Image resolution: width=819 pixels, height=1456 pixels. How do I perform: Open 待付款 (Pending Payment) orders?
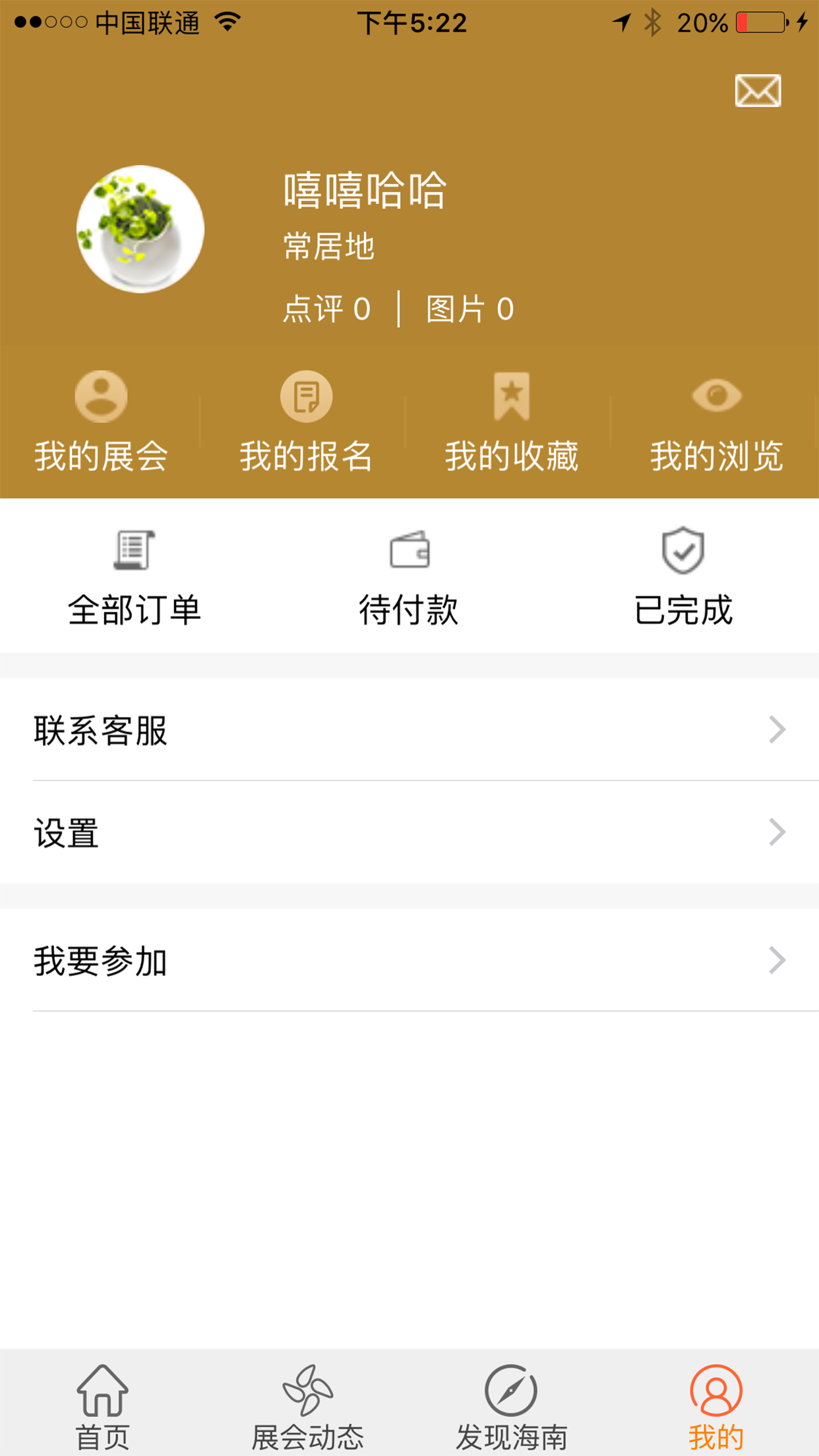click(409, 577)
